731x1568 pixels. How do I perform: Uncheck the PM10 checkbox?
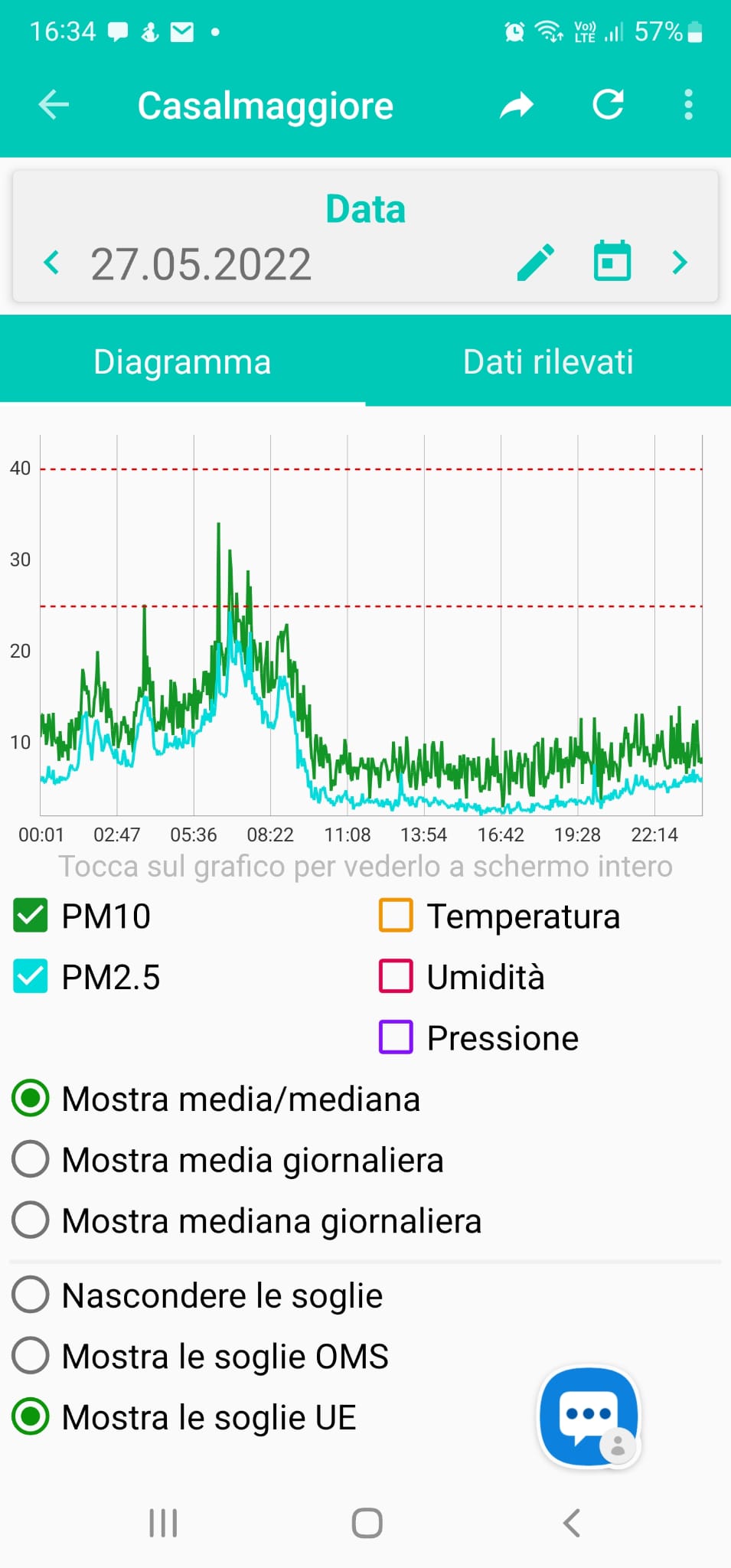(31, 916)
